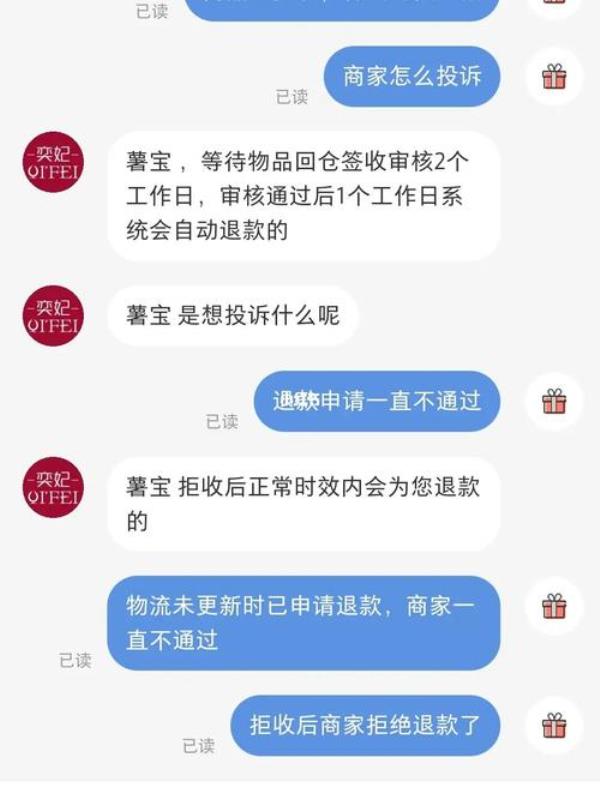
Task: Tap your avatar next to 退款申请一直不通过
Action: [x=554, y=401]
